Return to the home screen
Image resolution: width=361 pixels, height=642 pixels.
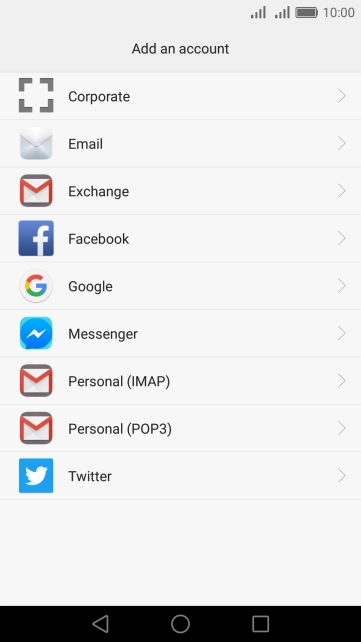click(180, 624)
